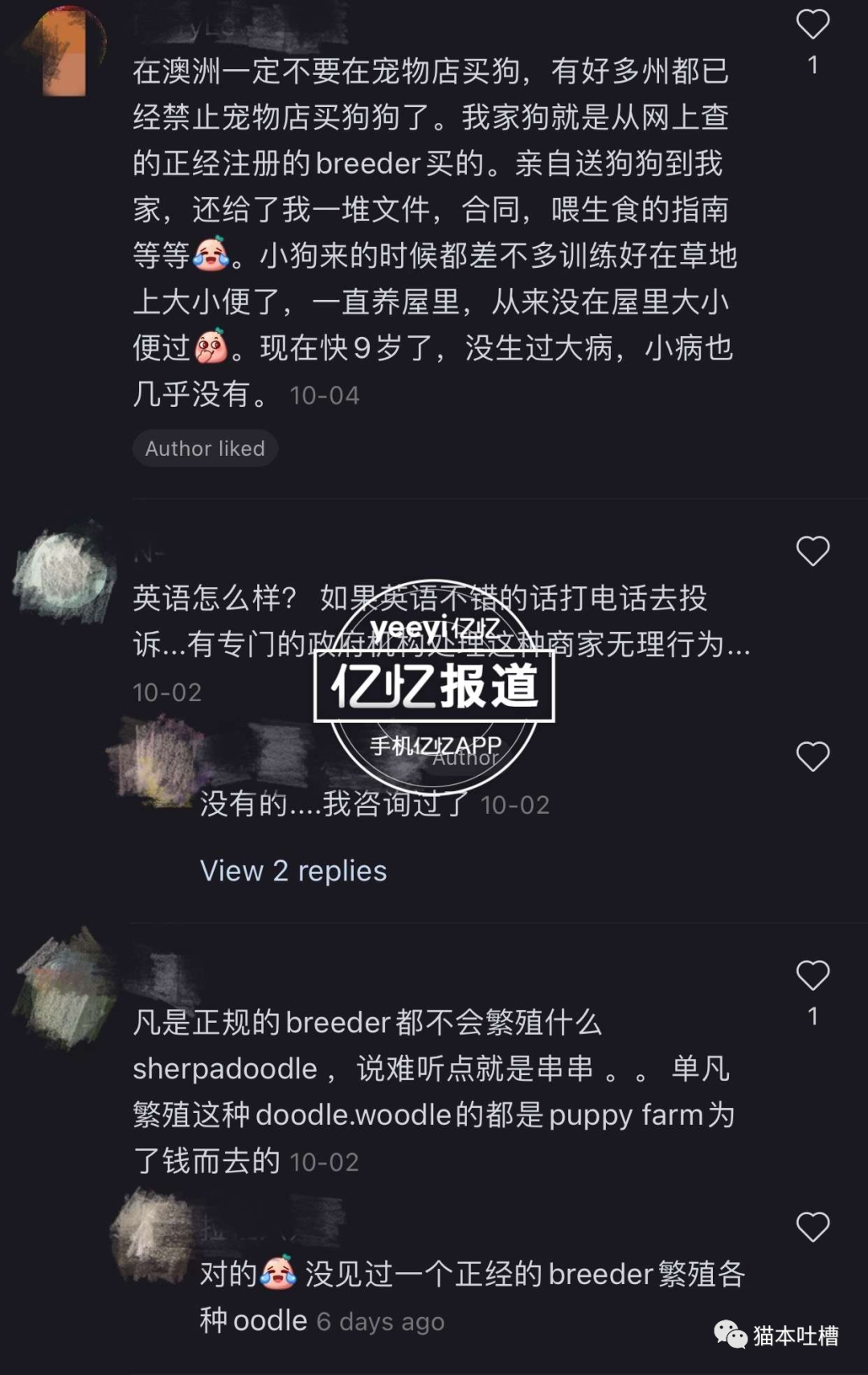Expand View 2 replies
868x1375 pixels.
coord(293,871)
